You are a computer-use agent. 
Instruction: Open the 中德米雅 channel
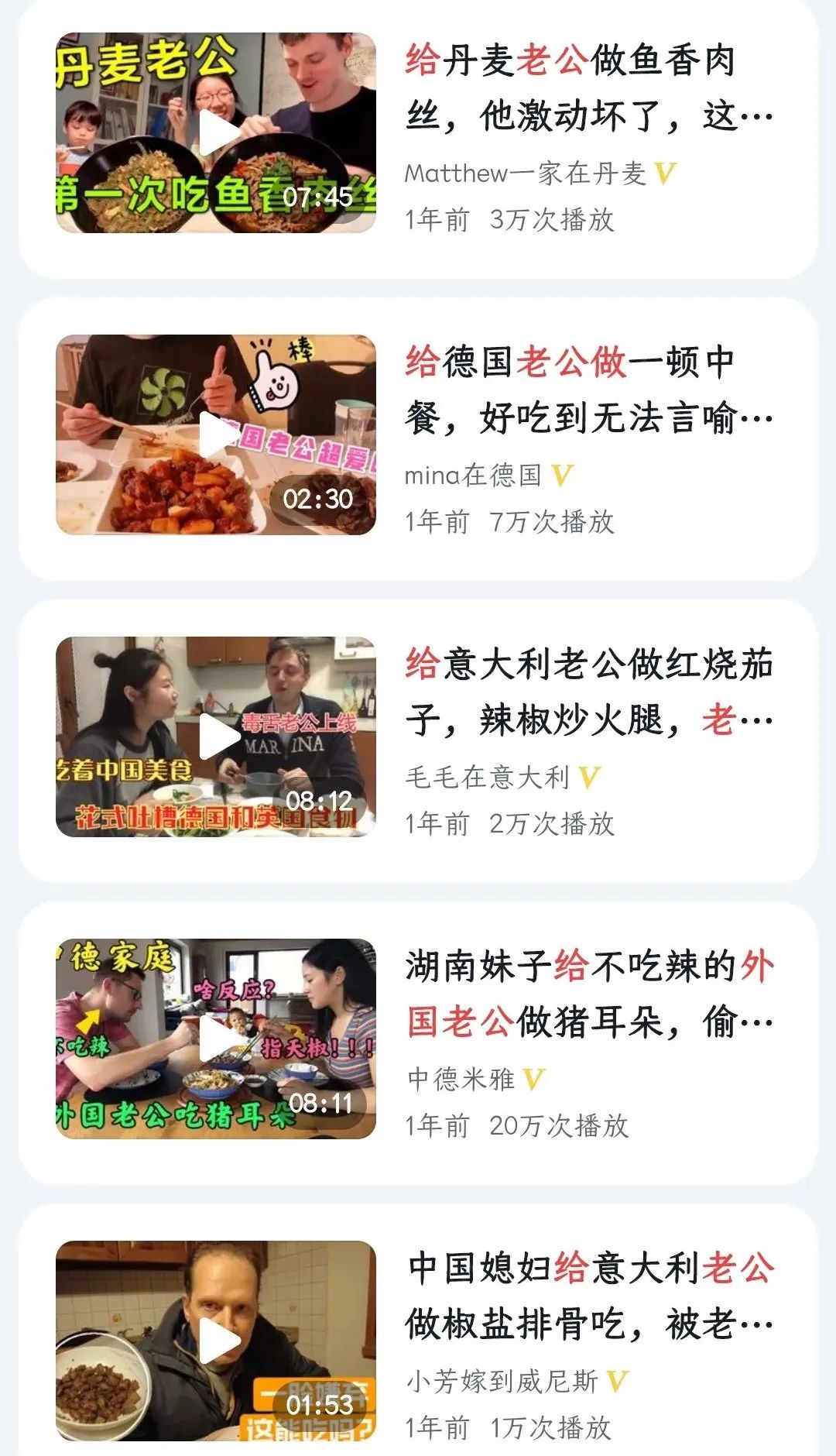461,1079
